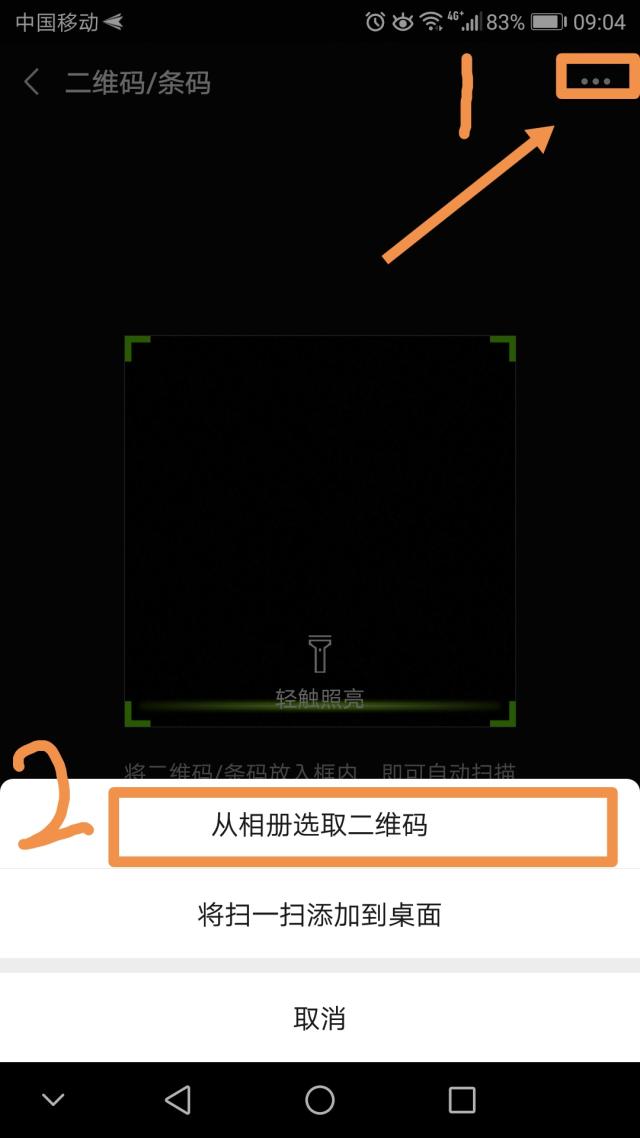
Task: Tap the system home button
Action: tap(320, 1100)
